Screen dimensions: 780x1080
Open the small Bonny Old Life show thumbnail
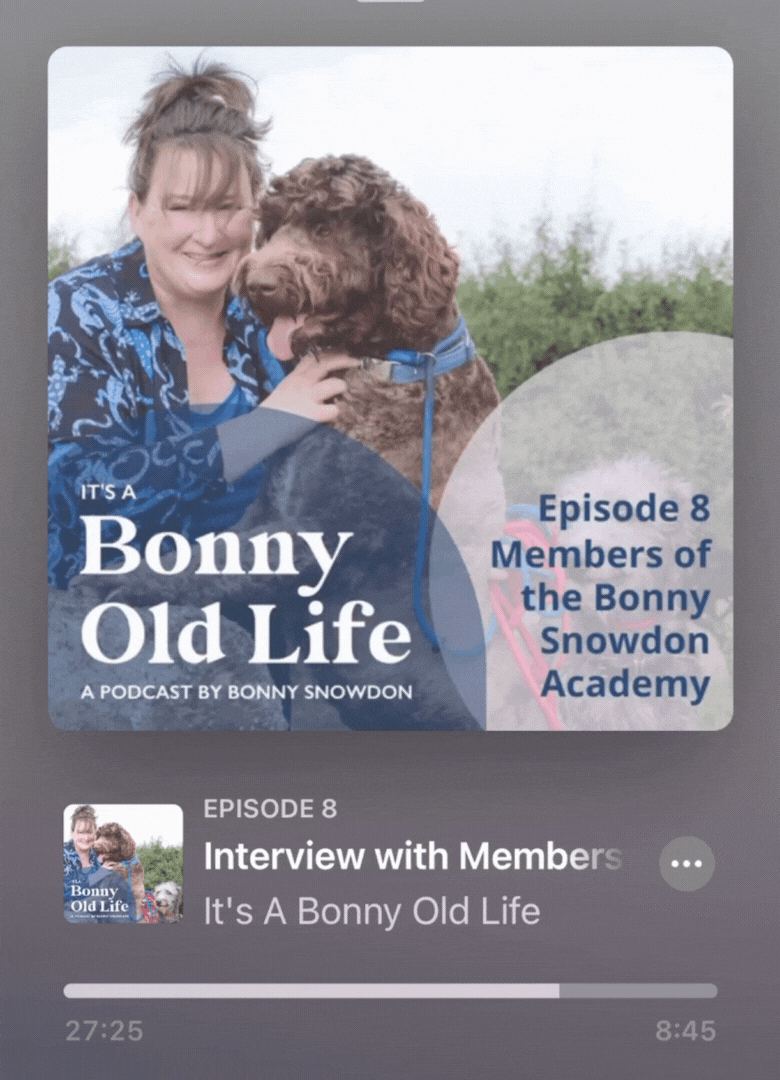coord(123,863)
